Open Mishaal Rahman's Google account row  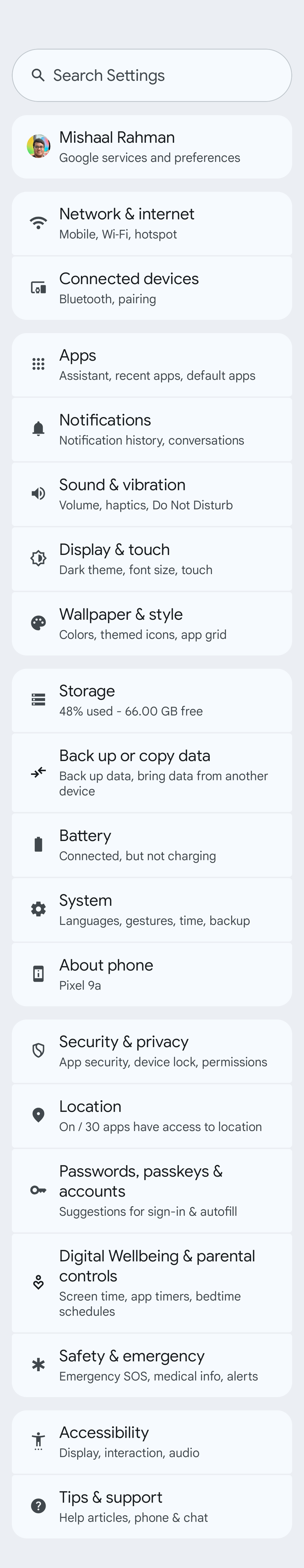click(152, 147)
